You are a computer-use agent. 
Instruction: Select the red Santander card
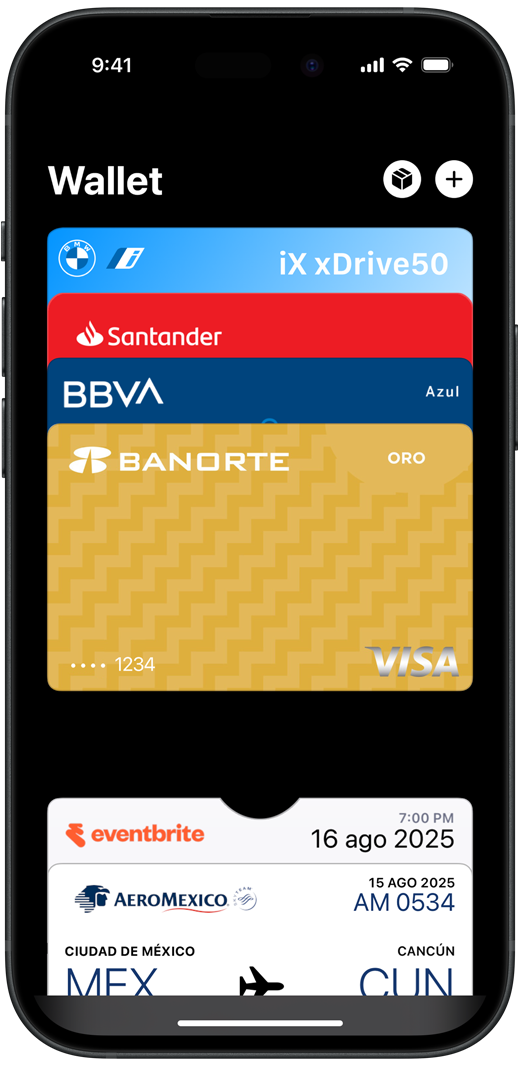click(x=260, y=327)
